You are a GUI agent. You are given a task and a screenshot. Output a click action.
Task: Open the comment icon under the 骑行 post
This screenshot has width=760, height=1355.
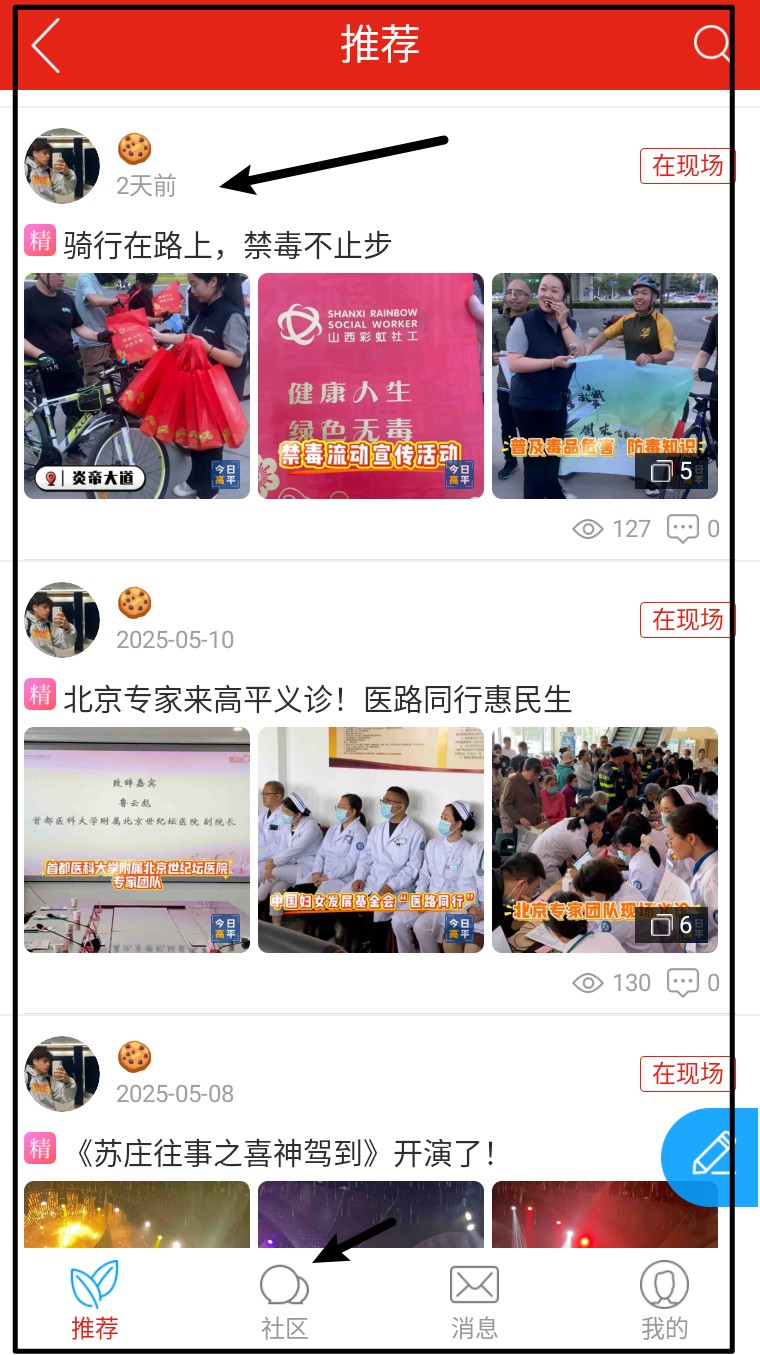point(684,529)
